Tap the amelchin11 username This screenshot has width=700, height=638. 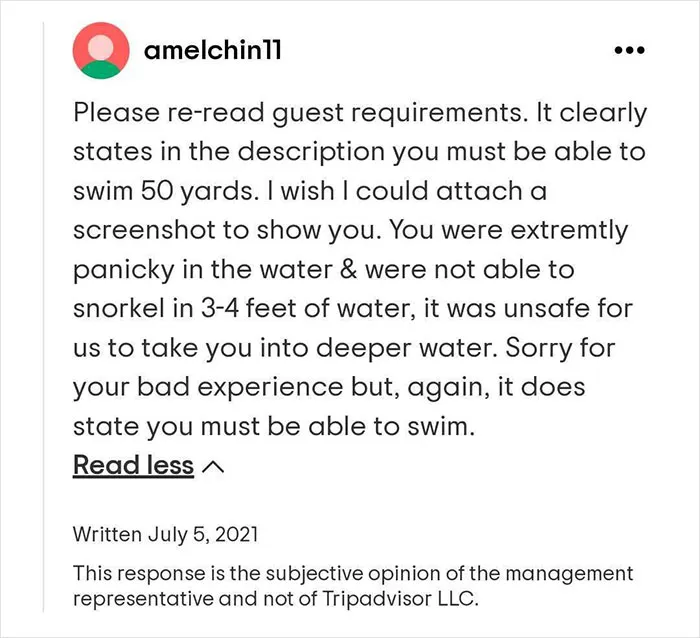tap(212, 50)
